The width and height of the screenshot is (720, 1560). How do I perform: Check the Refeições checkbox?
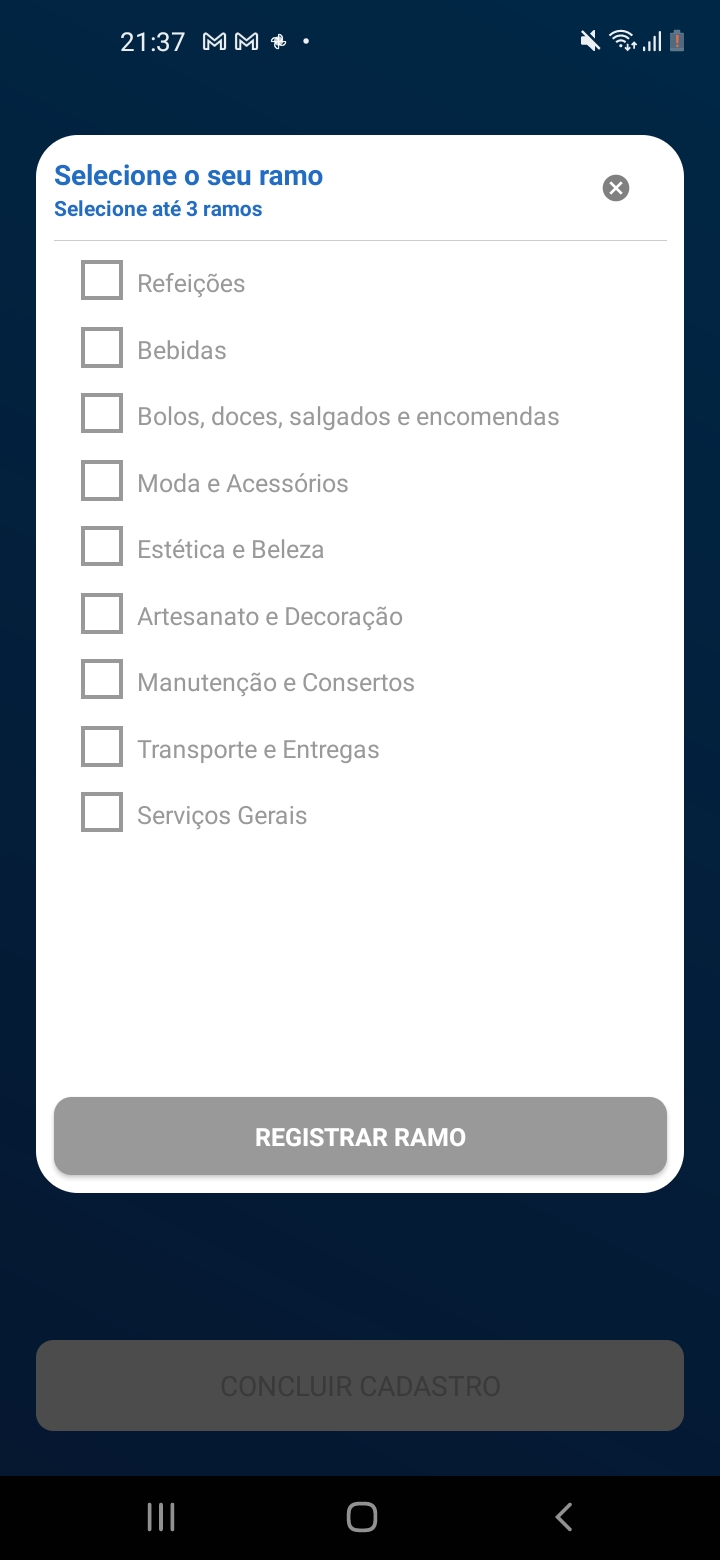click(102, 281)
